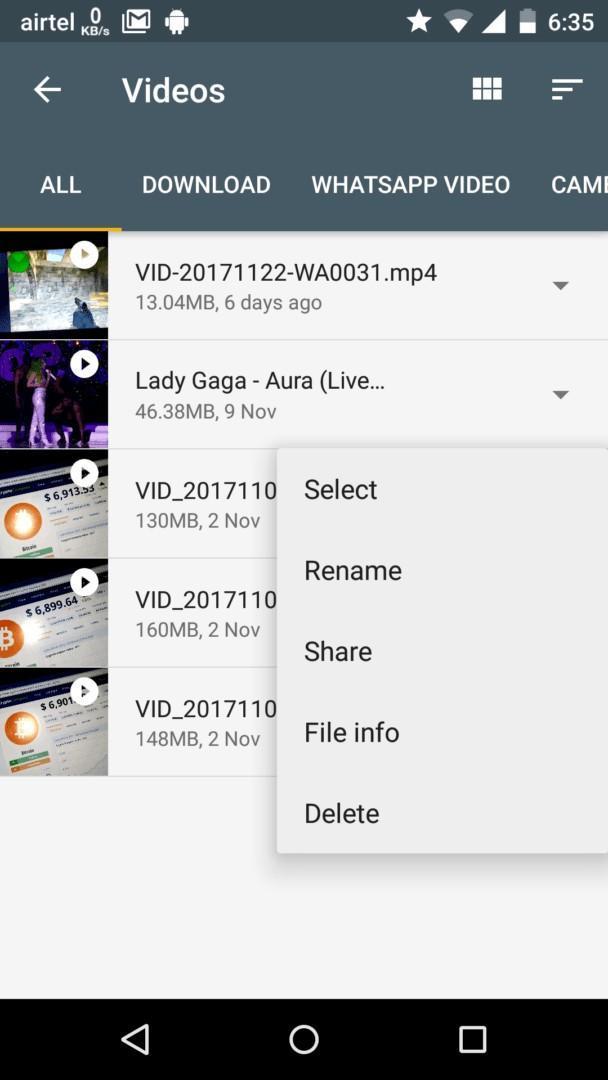
Task: Choose Select from the popup menu
Action: click(x=341, y=489)
